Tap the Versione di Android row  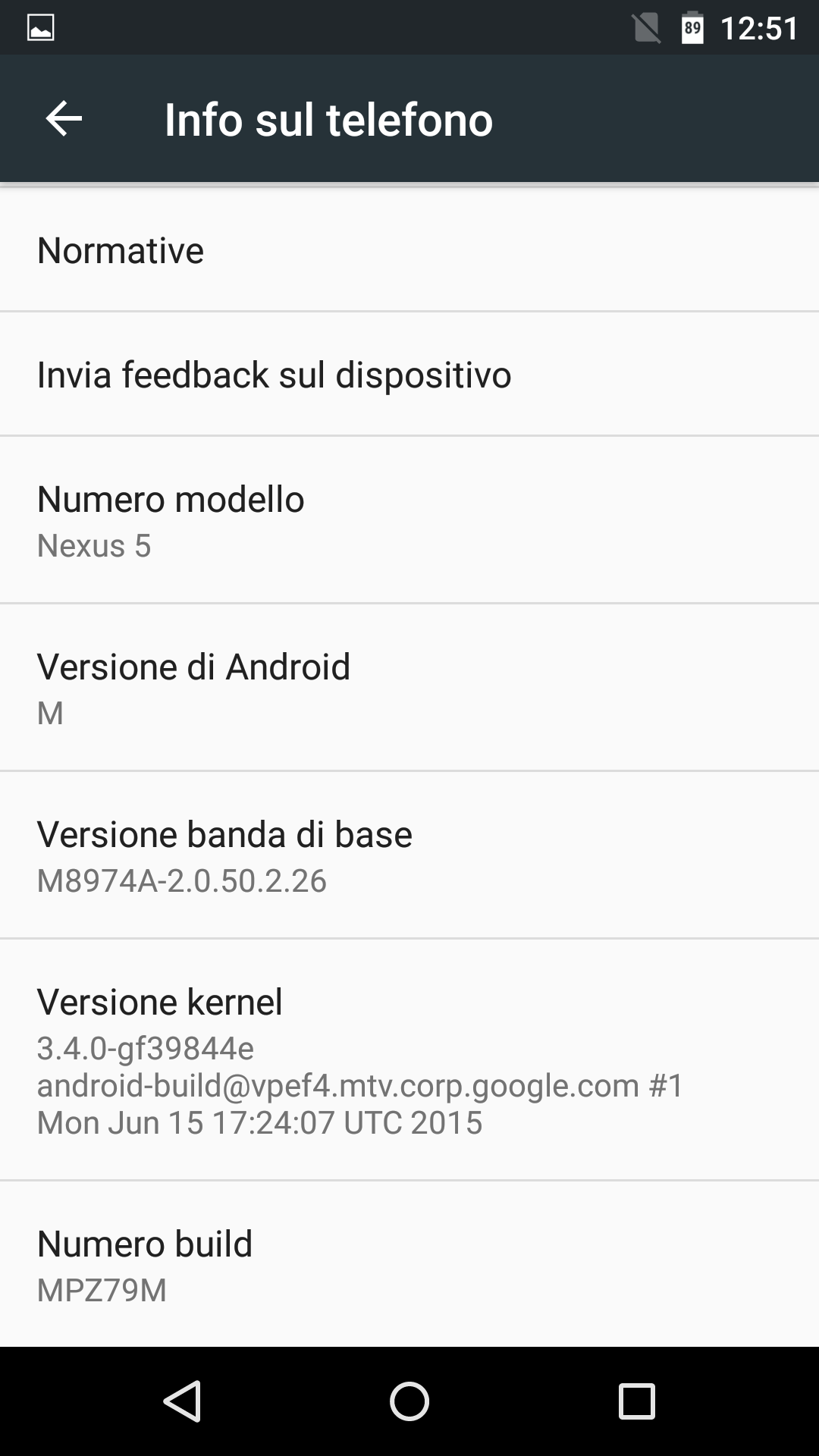tap(409, 688)
